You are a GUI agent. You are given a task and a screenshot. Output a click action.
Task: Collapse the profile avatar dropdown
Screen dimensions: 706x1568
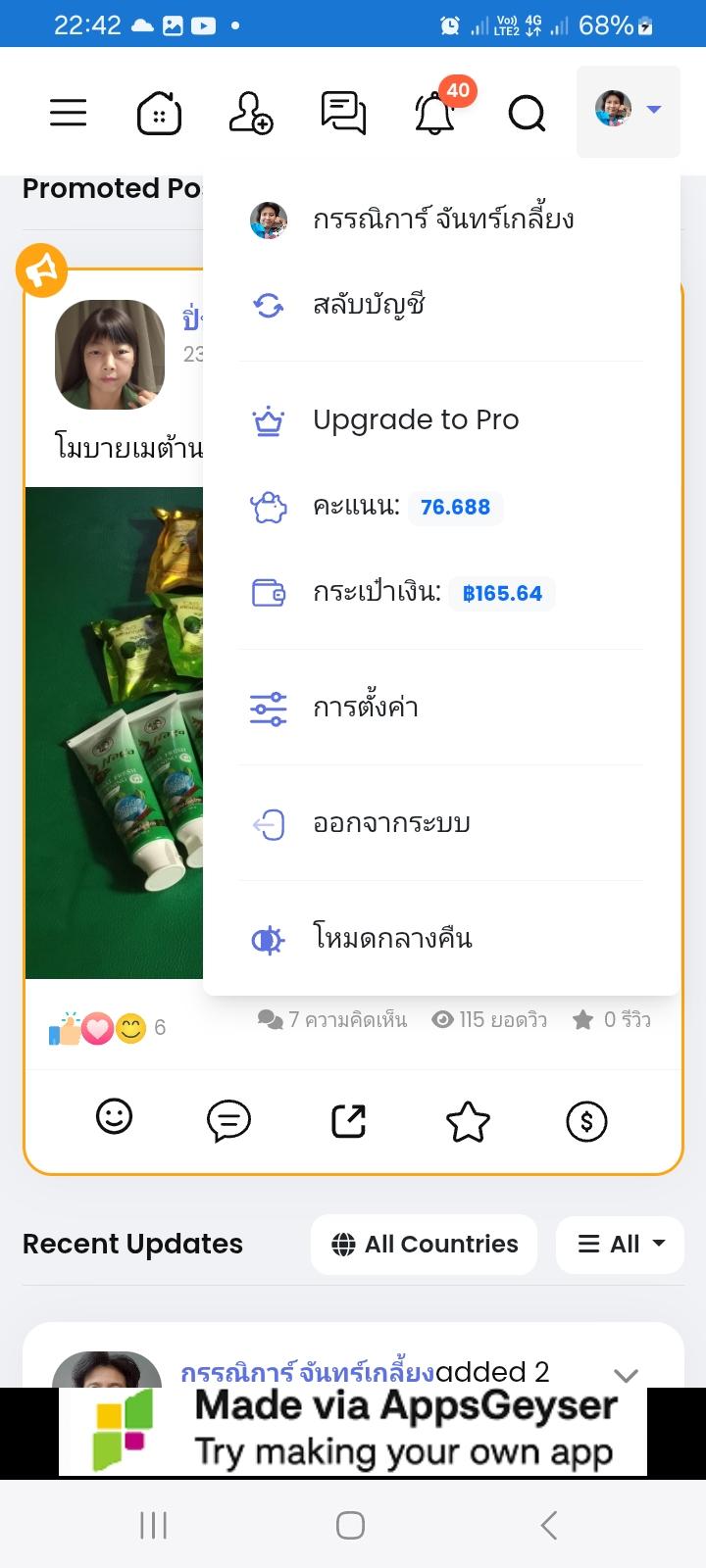point(629,111)
